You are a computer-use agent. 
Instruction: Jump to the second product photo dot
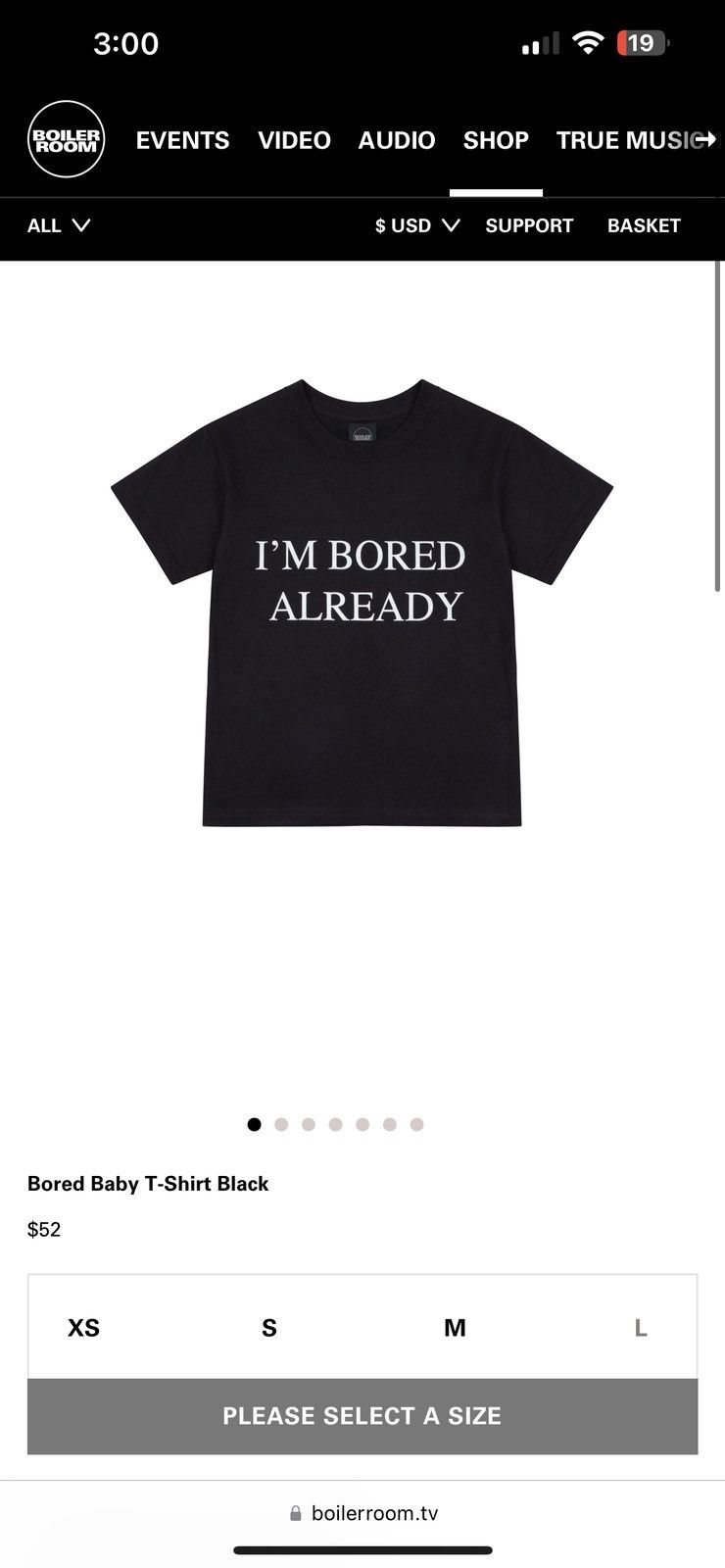point(281,1124)
